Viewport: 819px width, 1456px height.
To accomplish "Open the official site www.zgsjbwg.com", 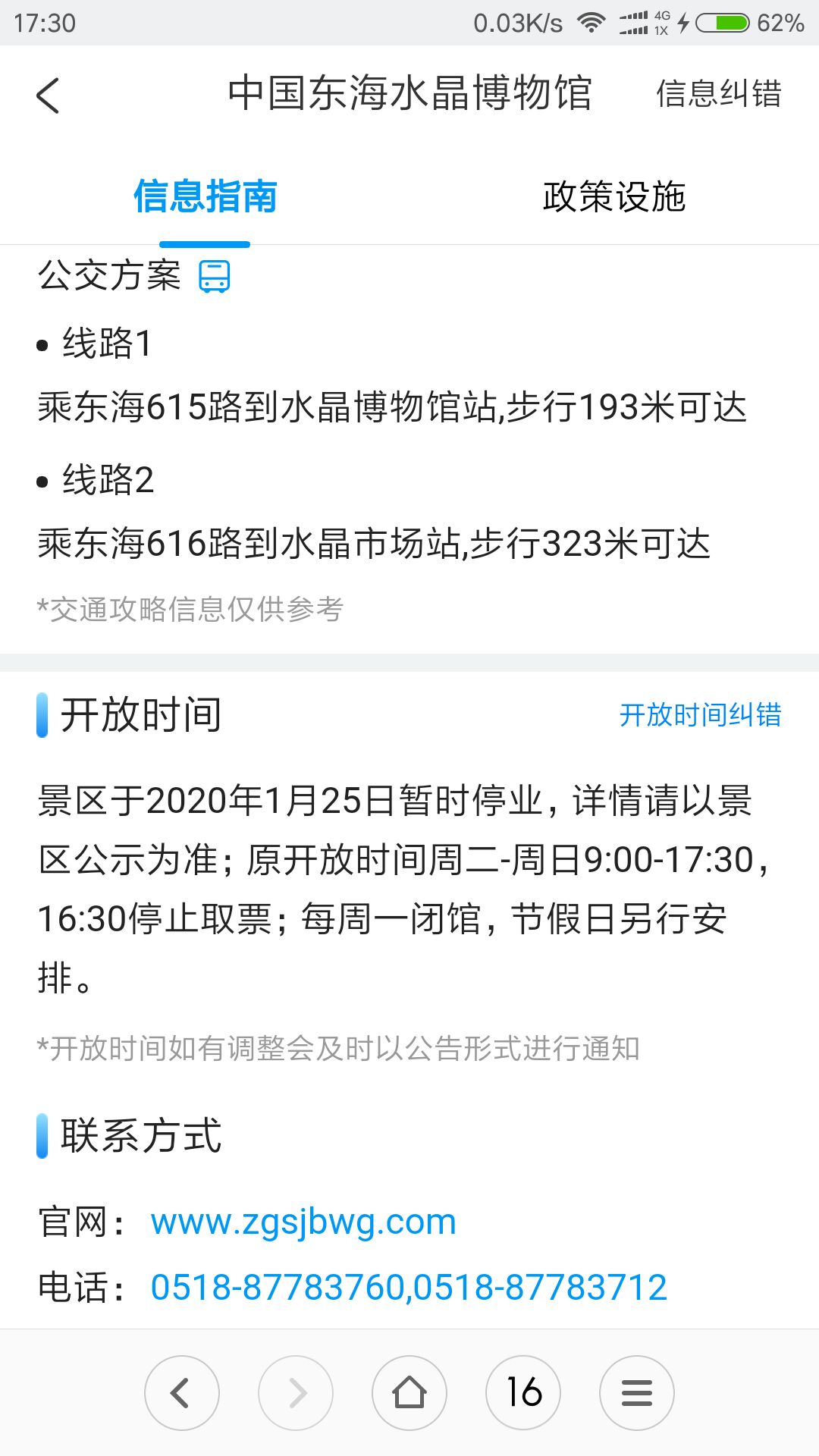I will click(x=303, y=1222).
